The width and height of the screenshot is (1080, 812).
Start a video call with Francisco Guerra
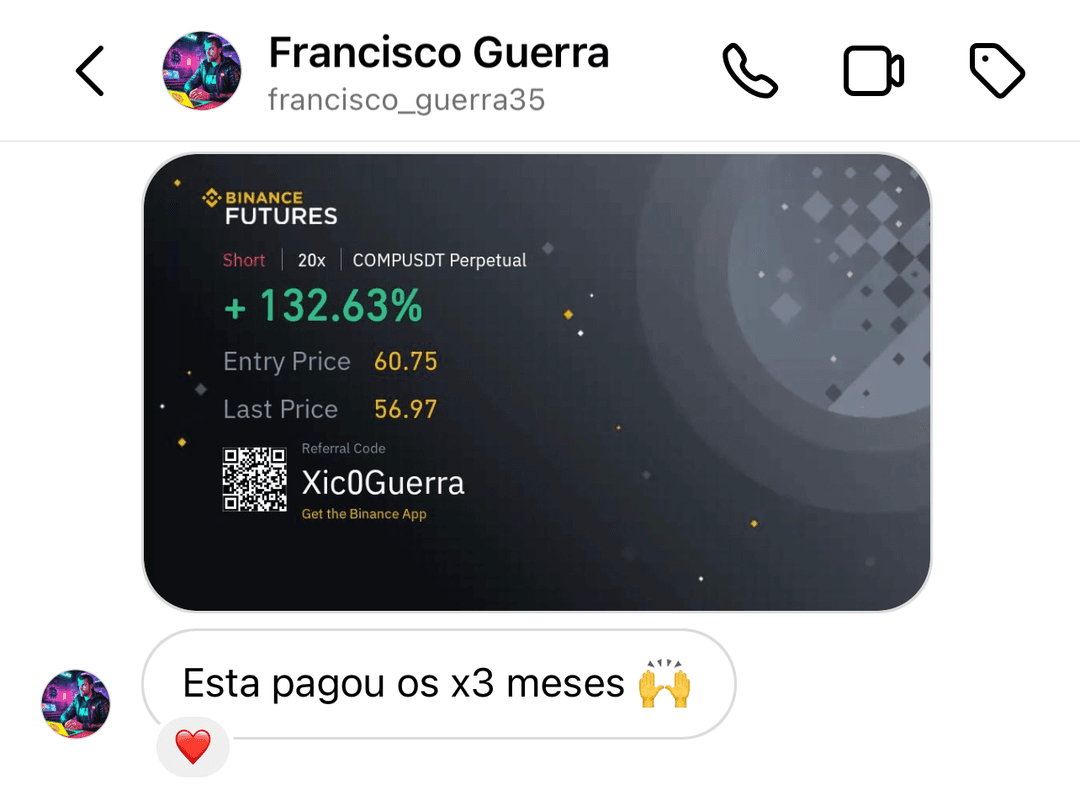[x=873, y=71]
